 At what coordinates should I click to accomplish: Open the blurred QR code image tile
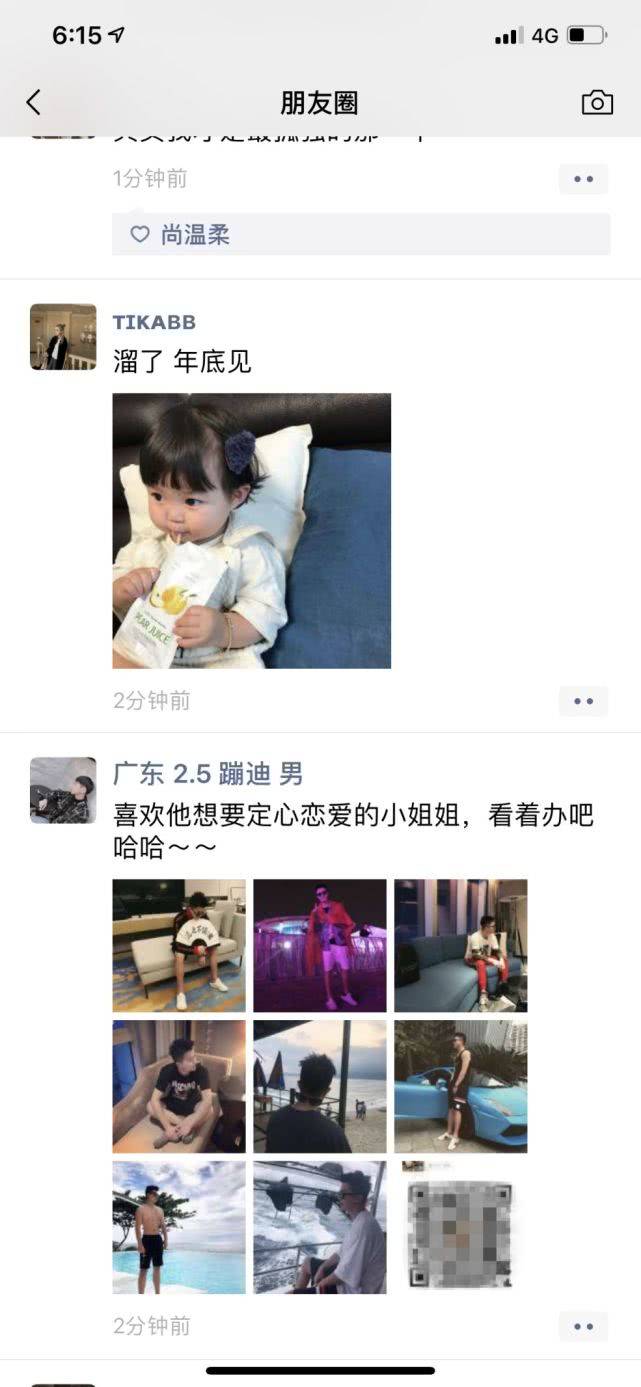460,1227
